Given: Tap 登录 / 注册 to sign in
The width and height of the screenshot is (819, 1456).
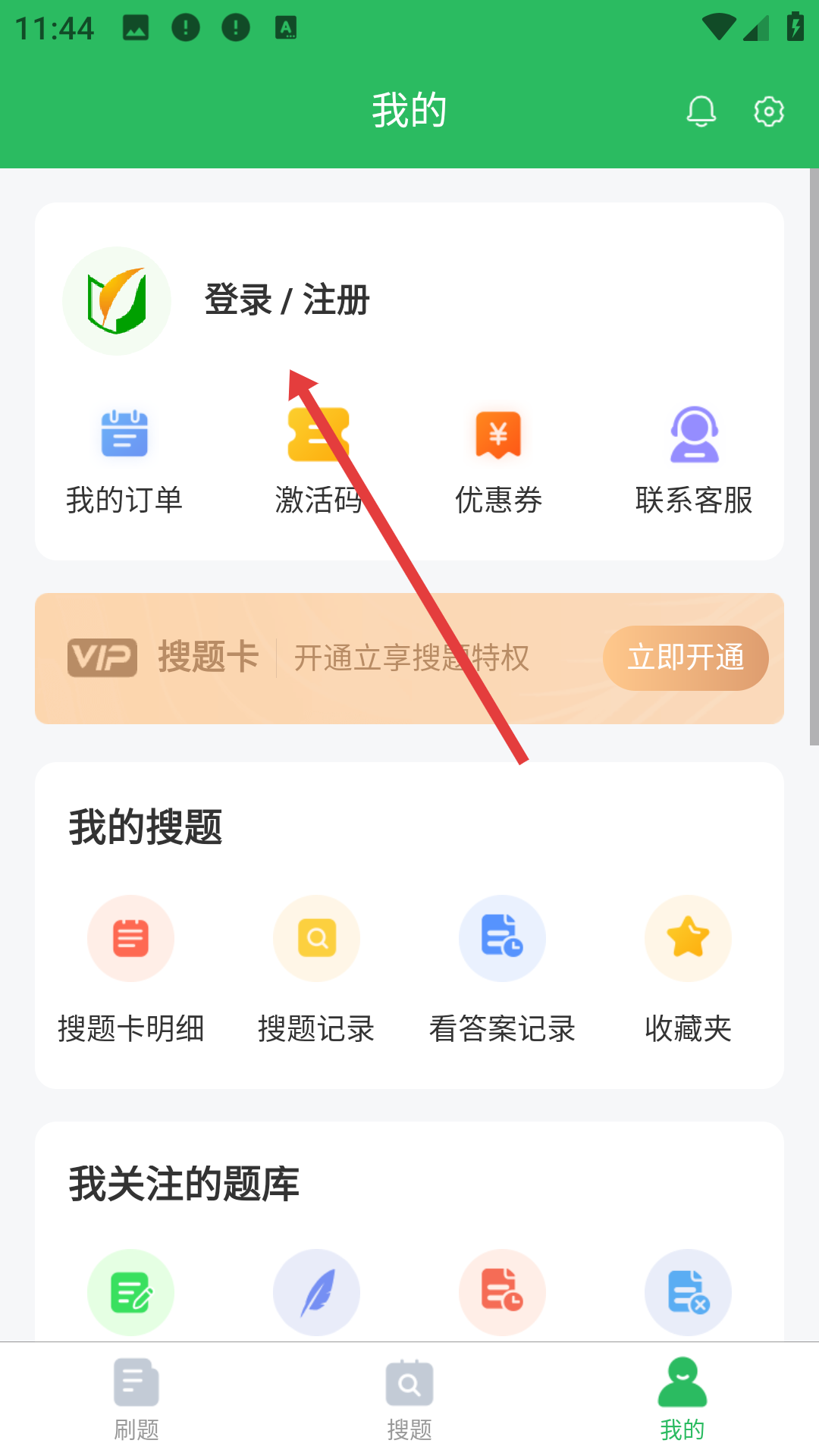Looking at the screenshot, I should (287, 300).
